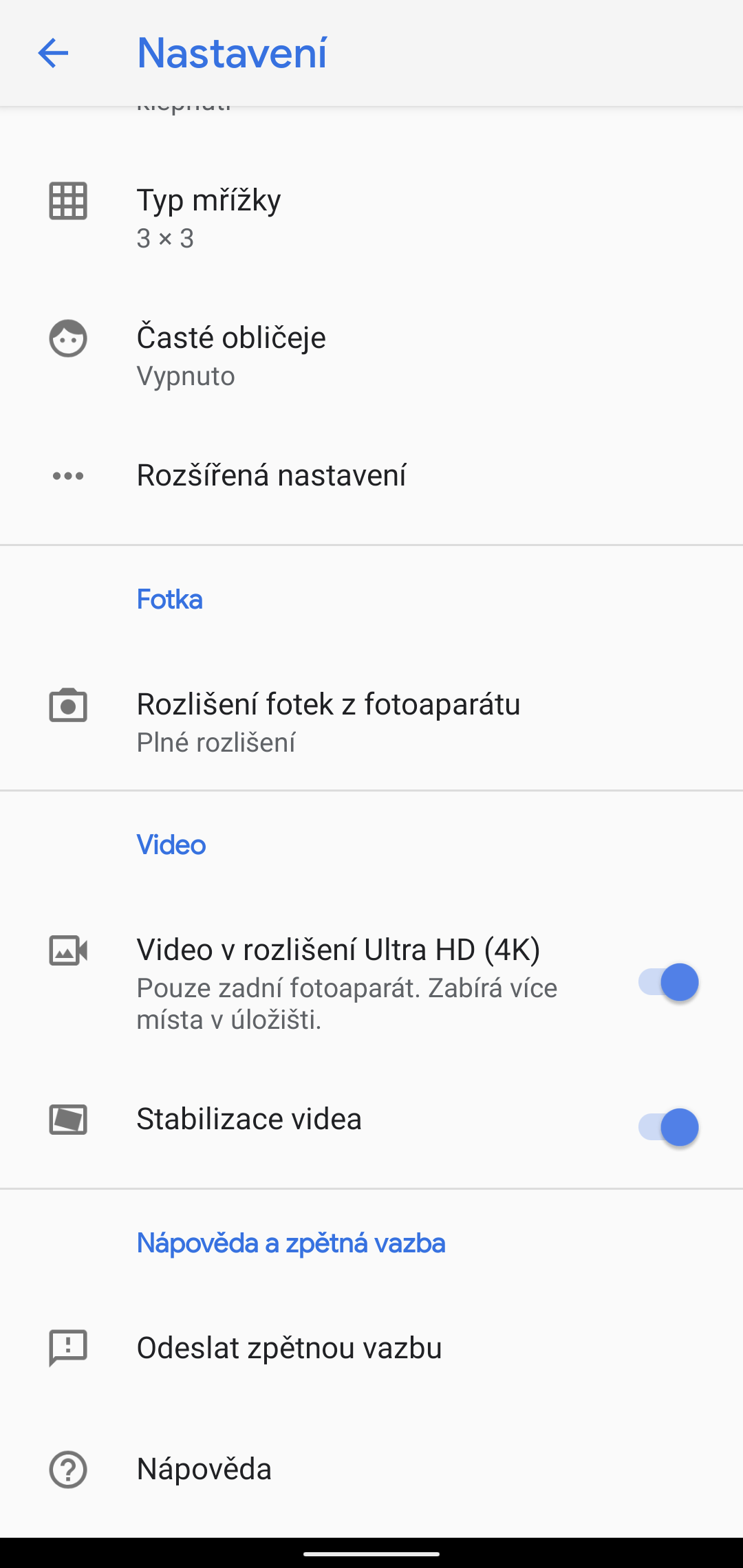This screenshot has width=743, height=1568.
Task: Open Odeslat zpětnou vazbu
Action: pos(288,1348)
